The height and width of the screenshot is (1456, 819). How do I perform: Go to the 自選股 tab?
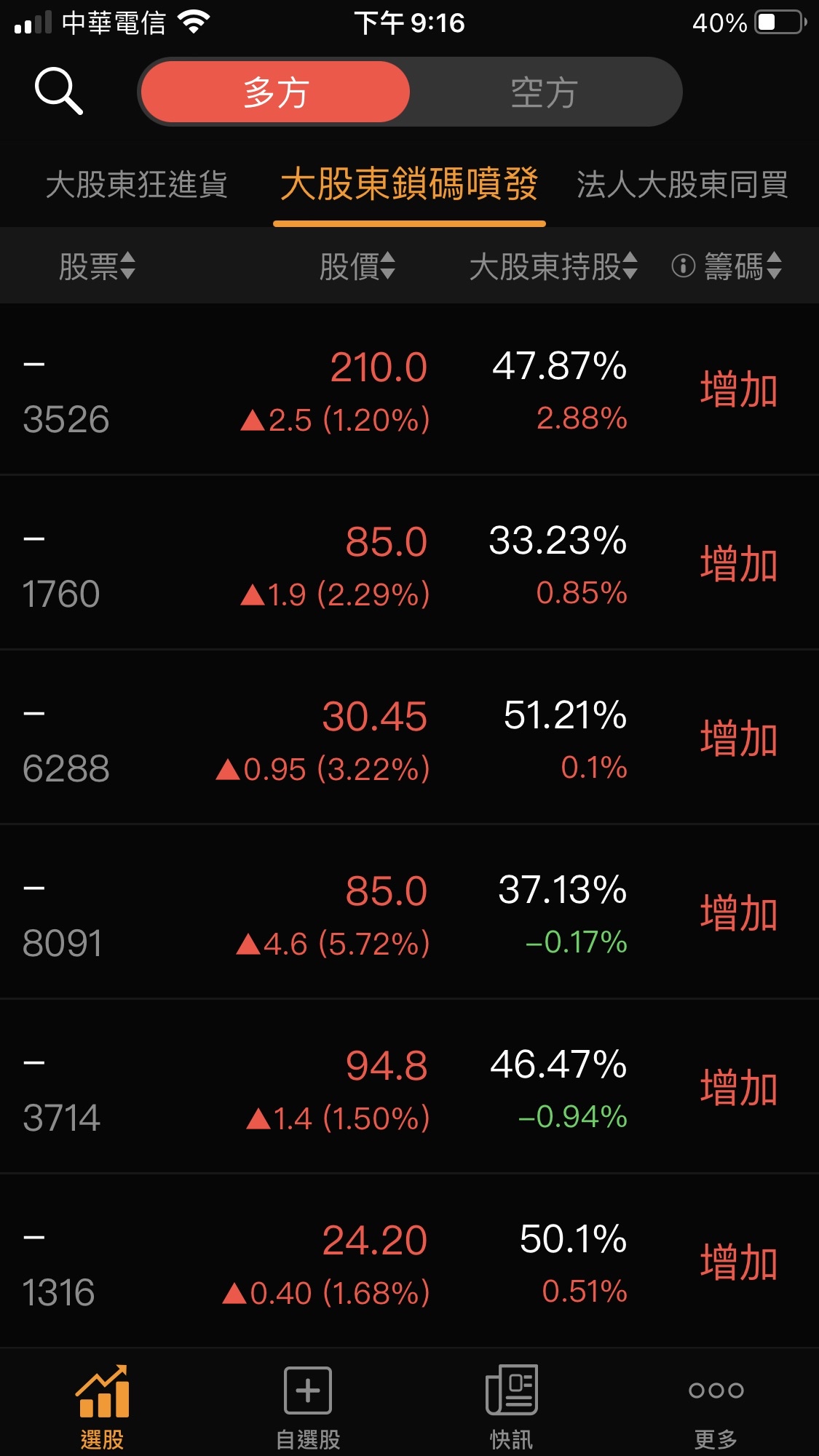point(307,1406)
